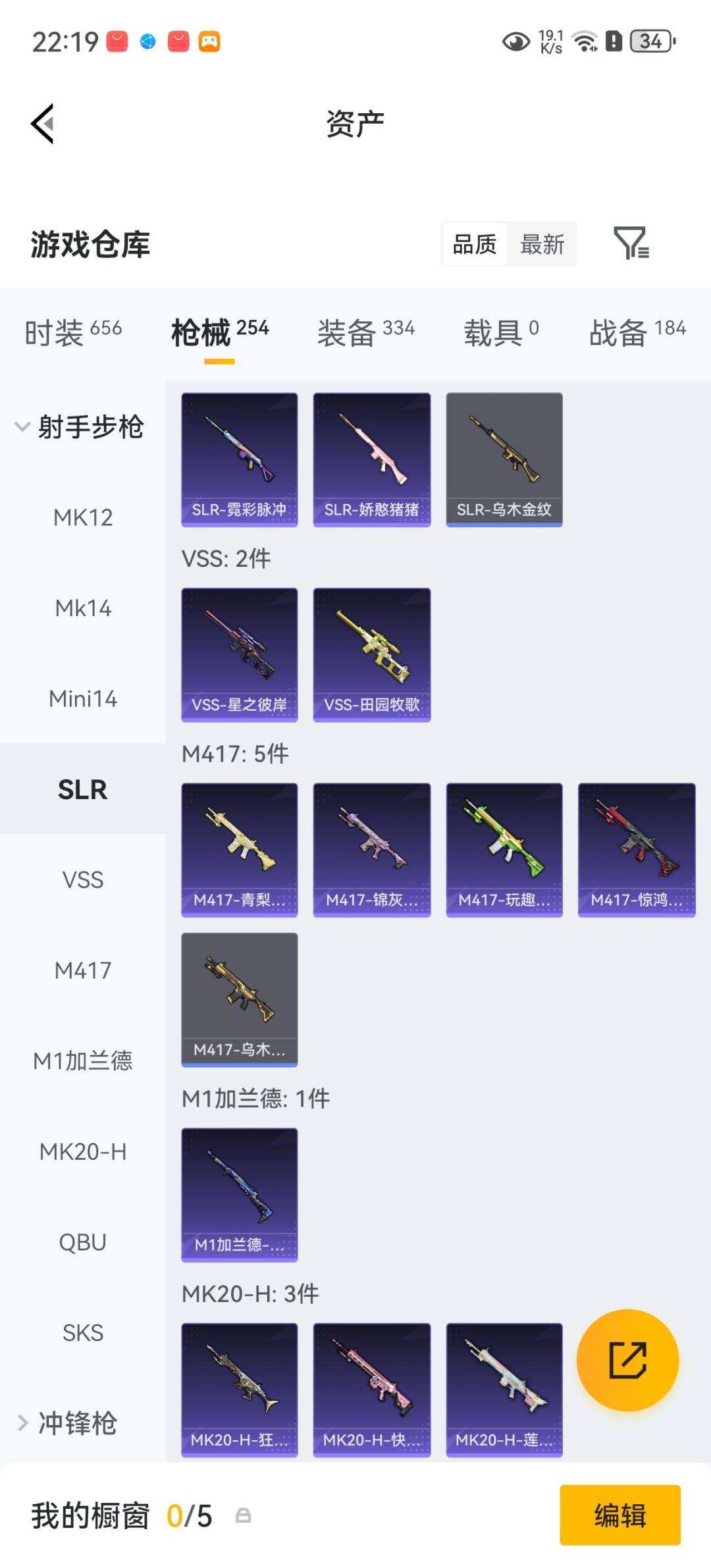Sort by 最新
This screenshot has height=1568, width=711.
(x=542, y=244)
